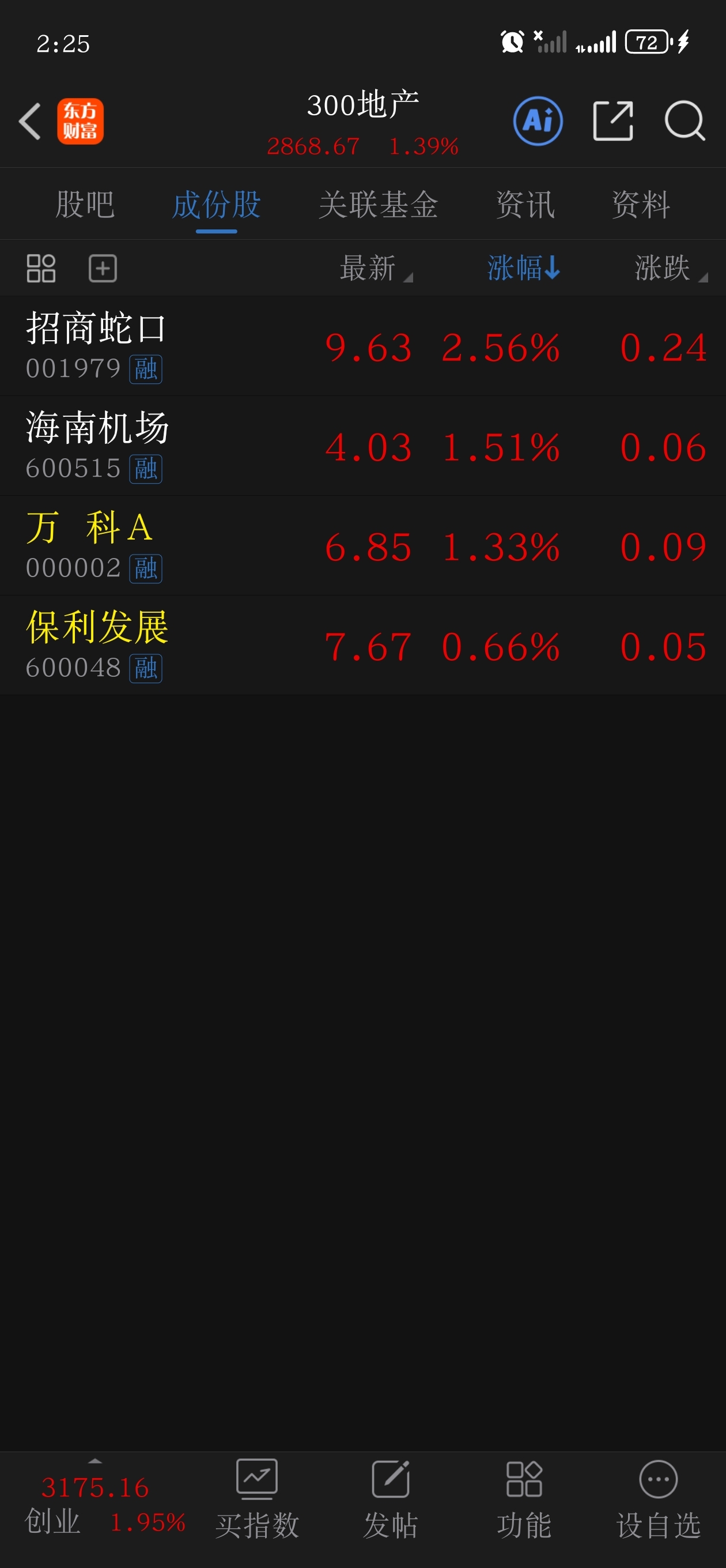Open the 保利发展 stock row
Image resolution: width=726 pixels, height=1568 pixels.
pos(362,646)
